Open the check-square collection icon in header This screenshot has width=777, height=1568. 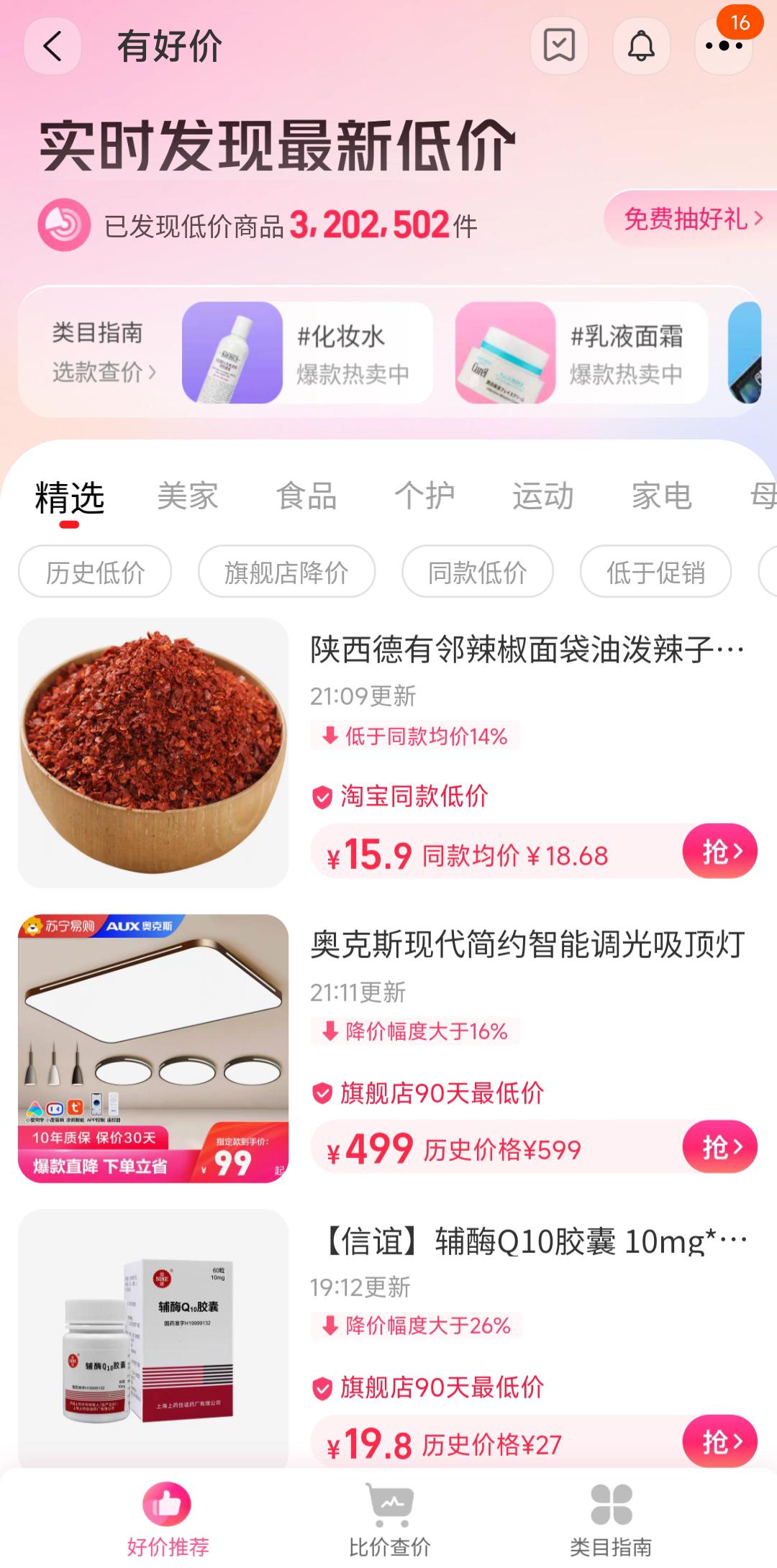click(x=558, y=45)
